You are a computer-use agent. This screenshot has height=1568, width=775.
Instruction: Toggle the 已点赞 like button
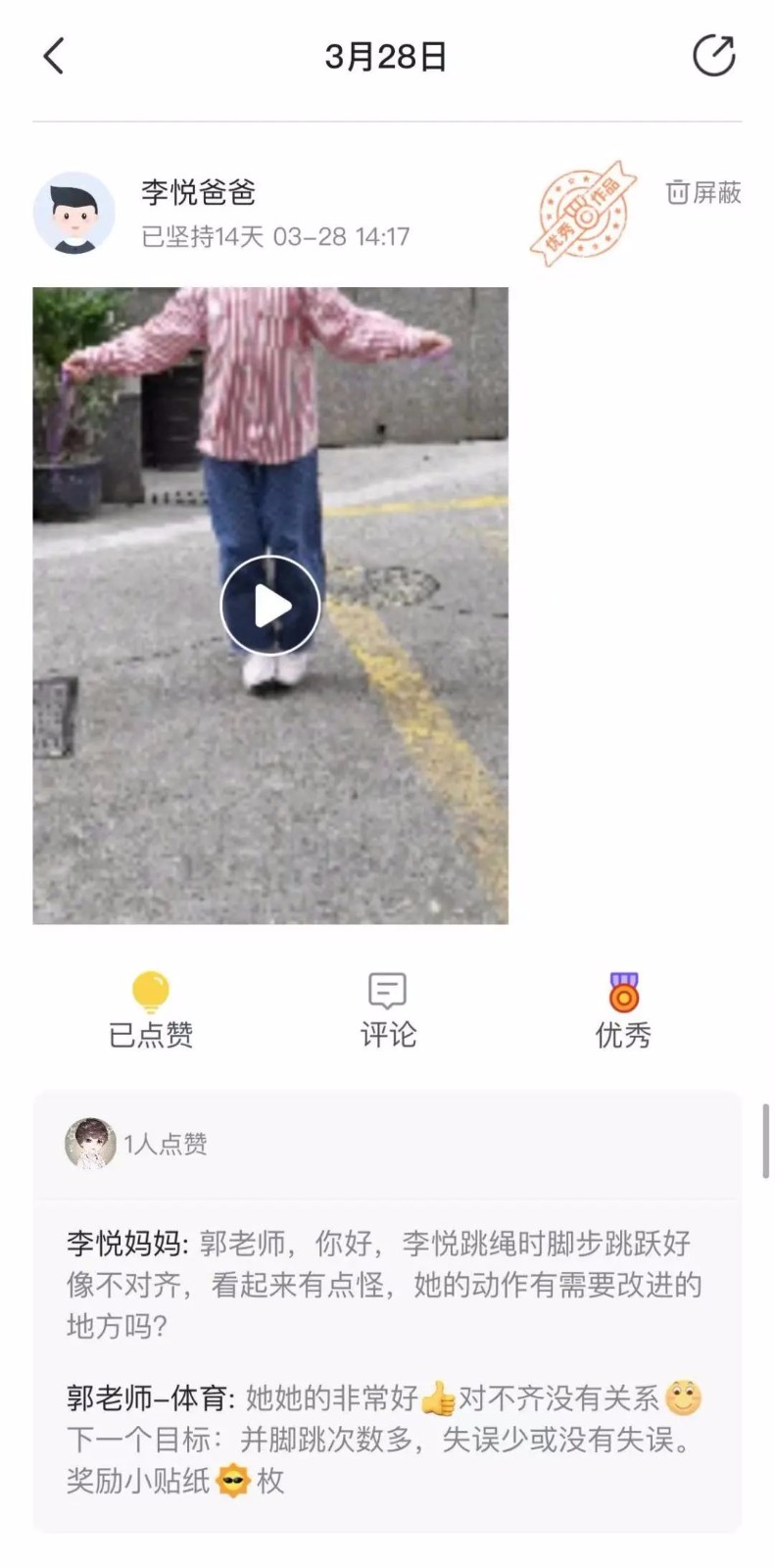point(151,1009)
